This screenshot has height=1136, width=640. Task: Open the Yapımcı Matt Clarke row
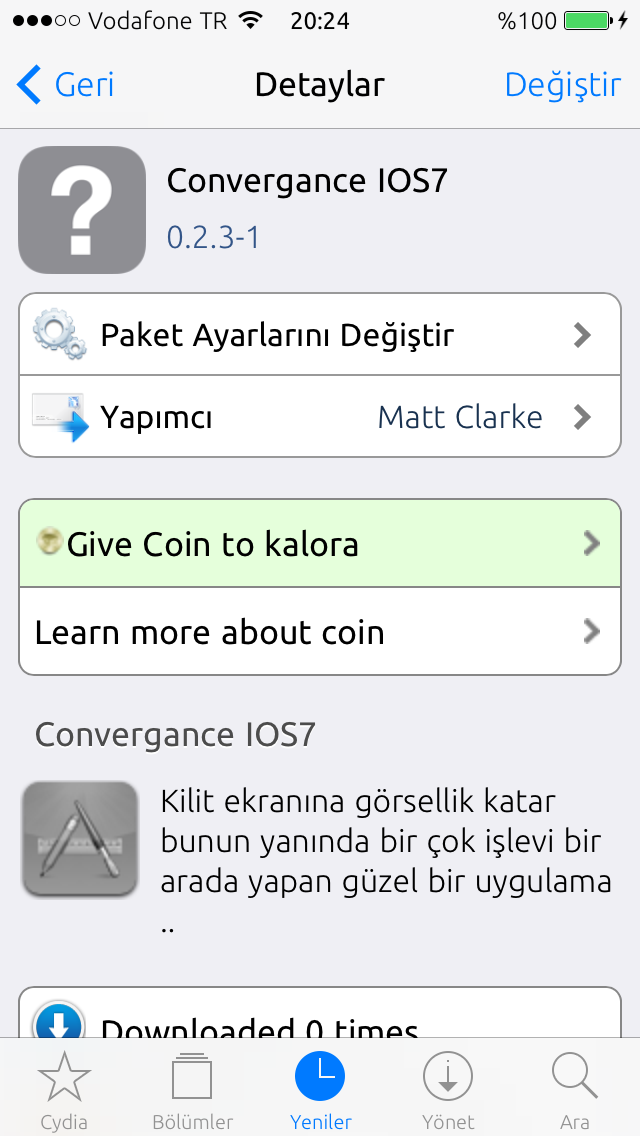320,417
